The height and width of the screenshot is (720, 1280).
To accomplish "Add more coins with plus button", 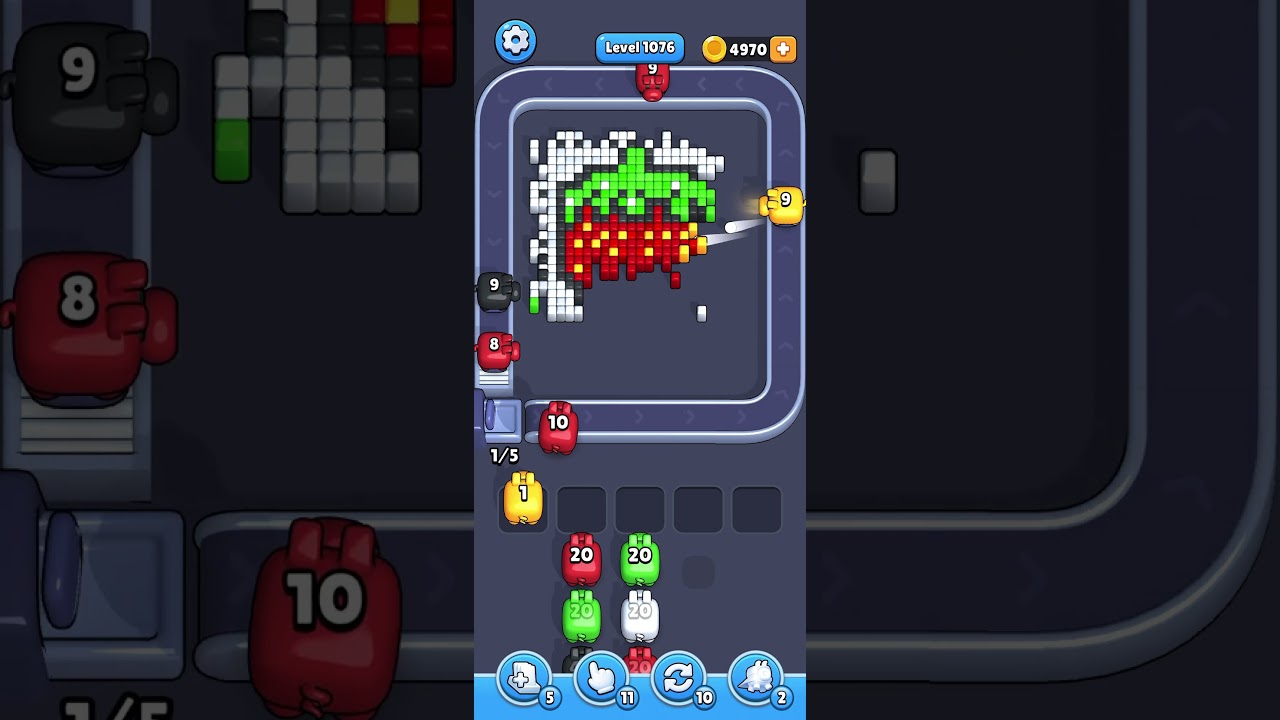I will [783, 49].
